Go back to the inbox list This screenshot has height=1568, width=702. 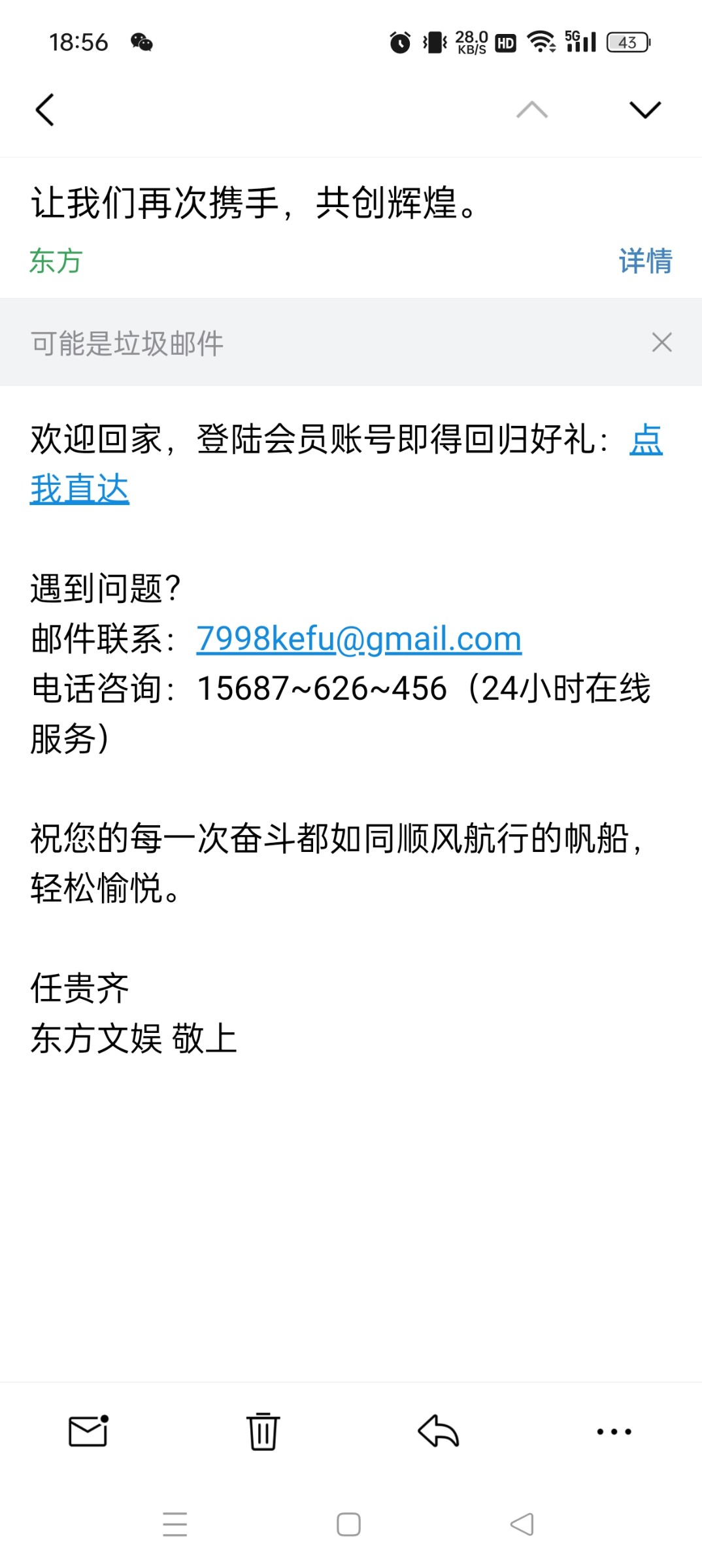tap(44, 110)
